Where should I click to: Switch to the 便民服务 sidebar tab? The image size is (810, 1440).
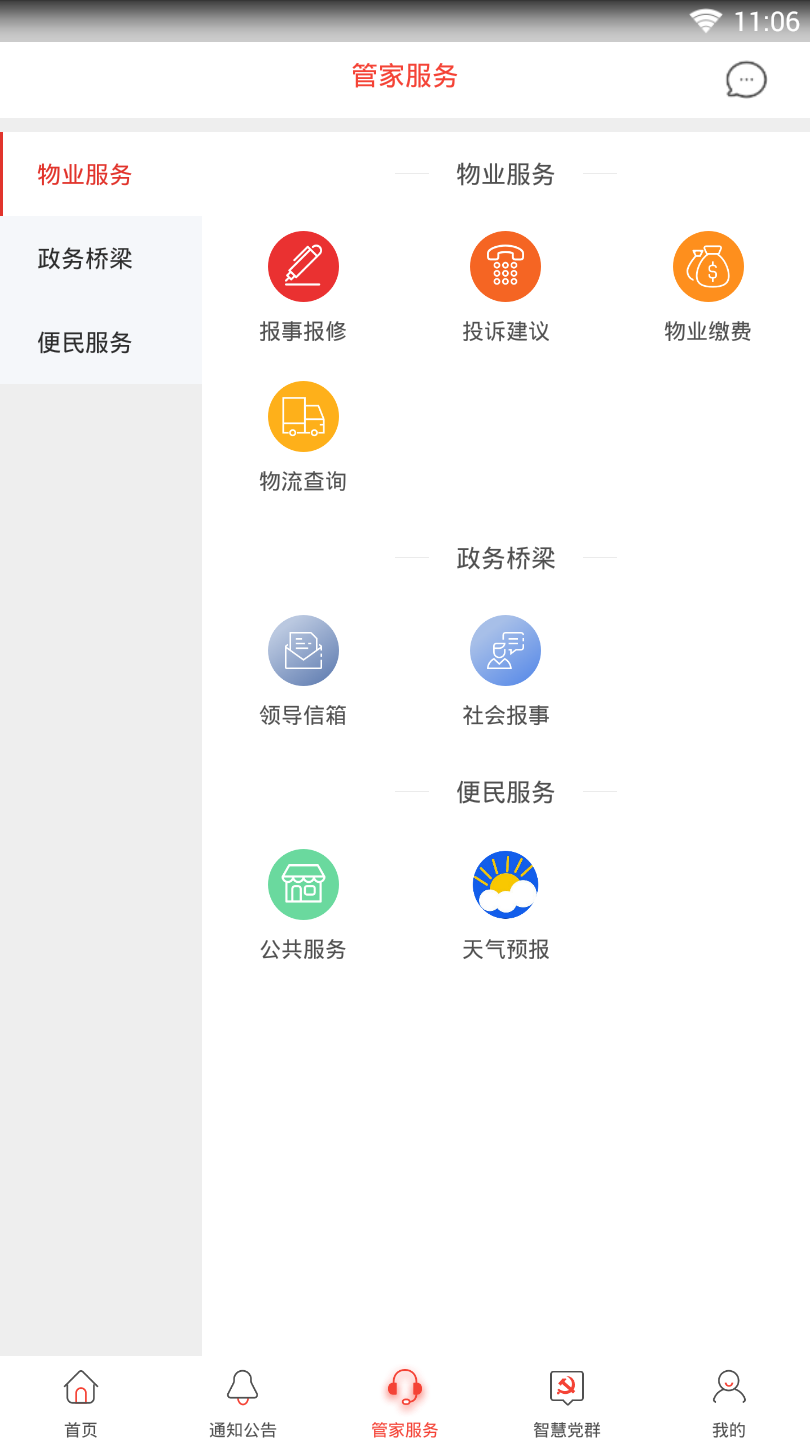point(83,342)
